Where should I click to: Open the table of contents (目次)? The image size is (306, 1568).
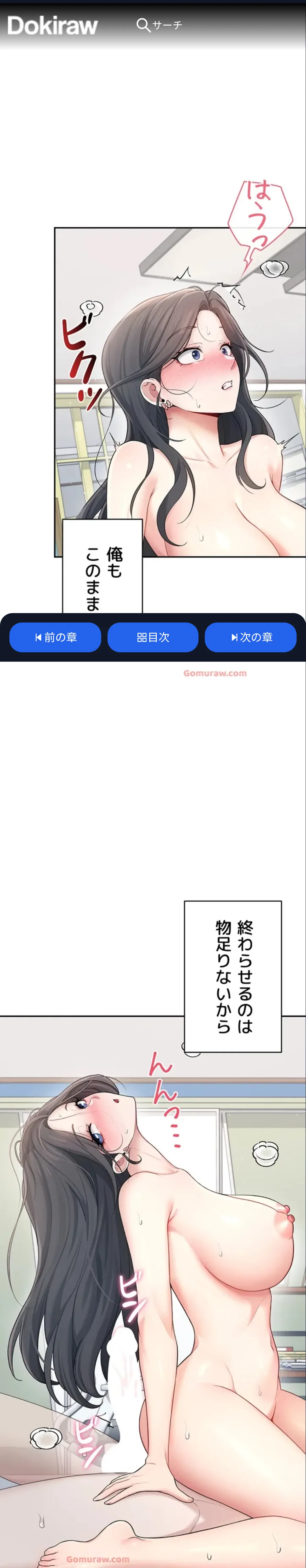coord(153,637)
